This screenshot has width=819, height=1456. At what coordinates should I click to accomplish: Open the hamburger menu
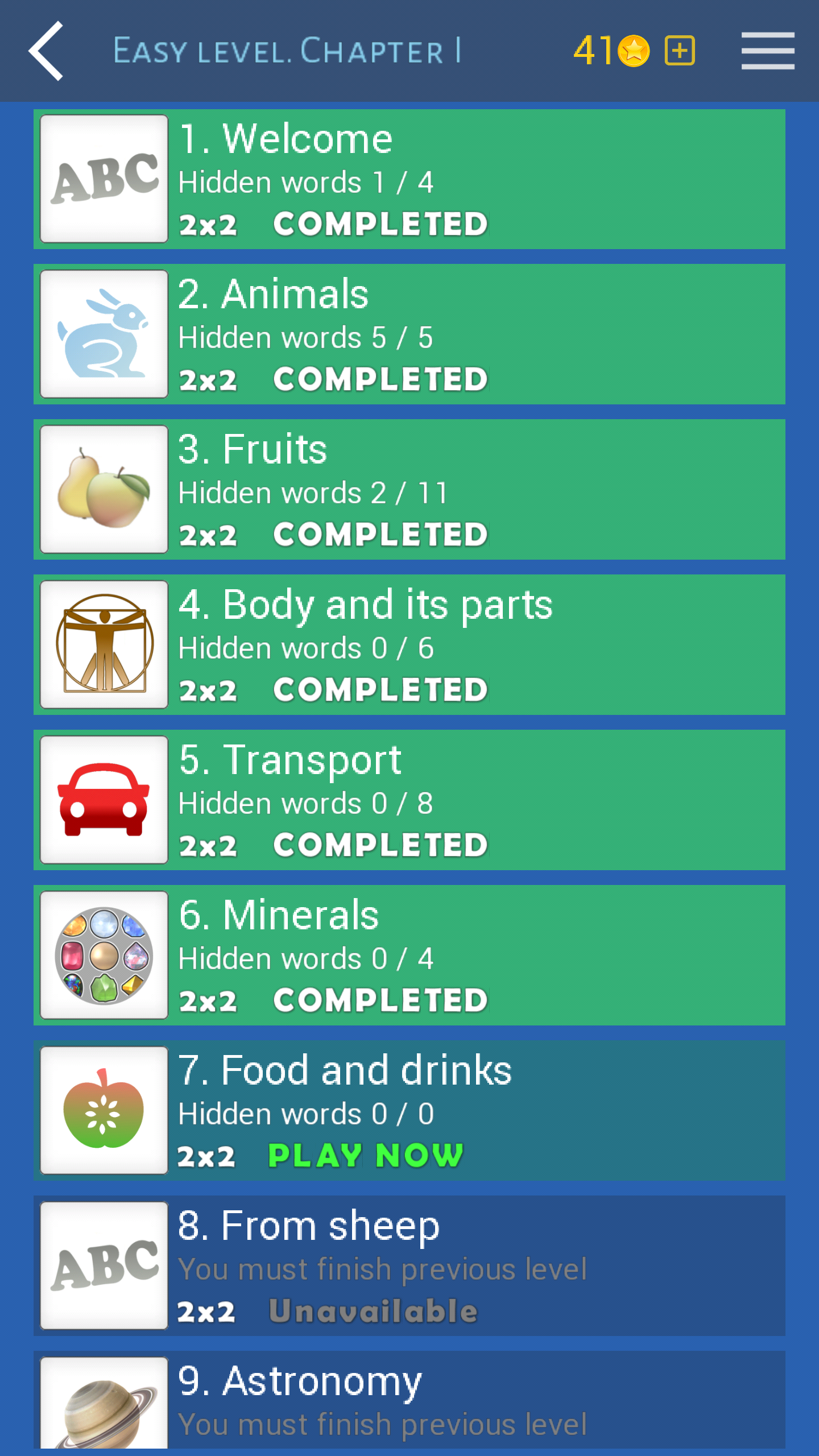[x=767, y=51]
